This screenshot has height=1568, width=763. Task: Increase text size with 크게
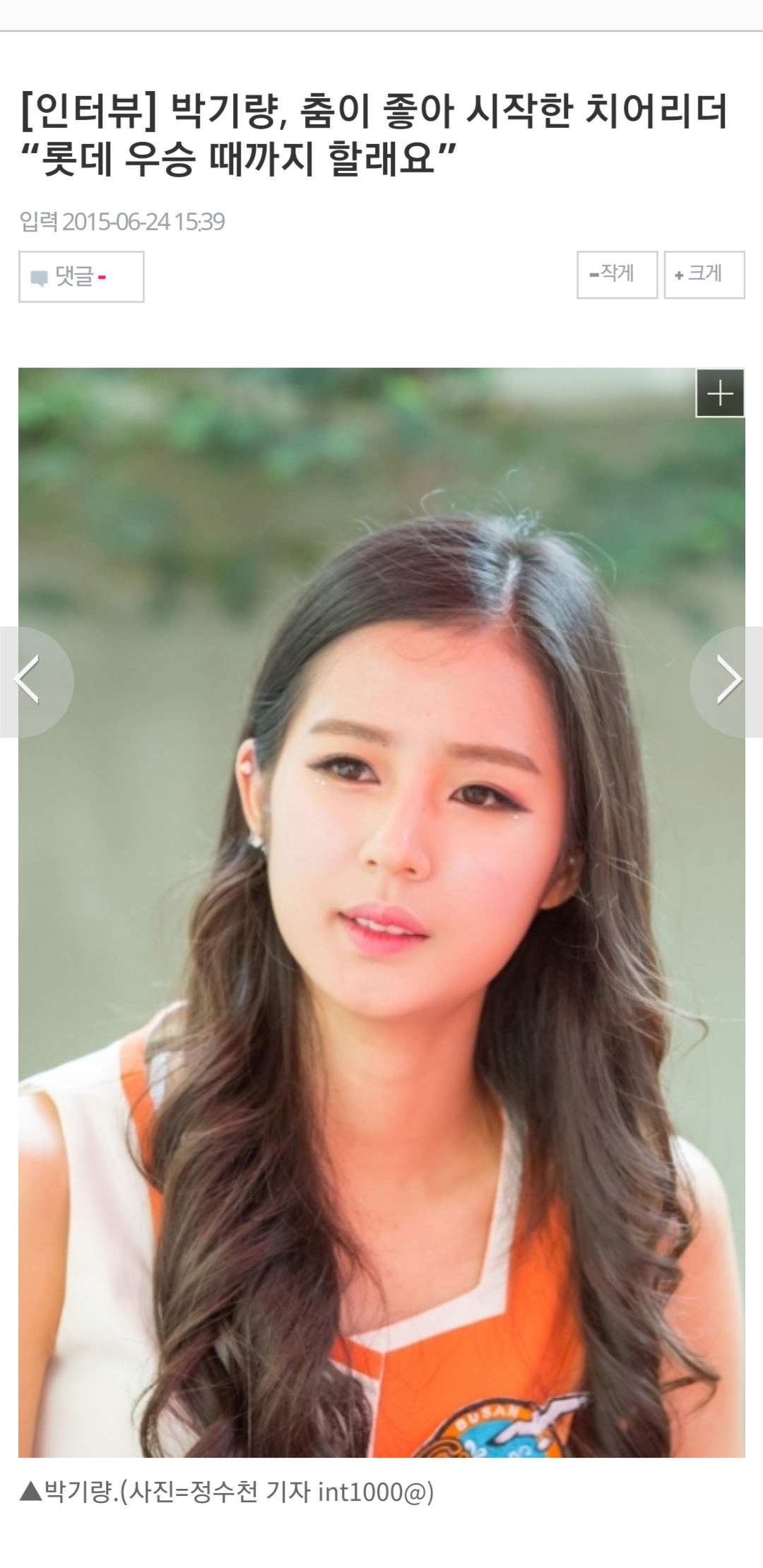[704, 275]
